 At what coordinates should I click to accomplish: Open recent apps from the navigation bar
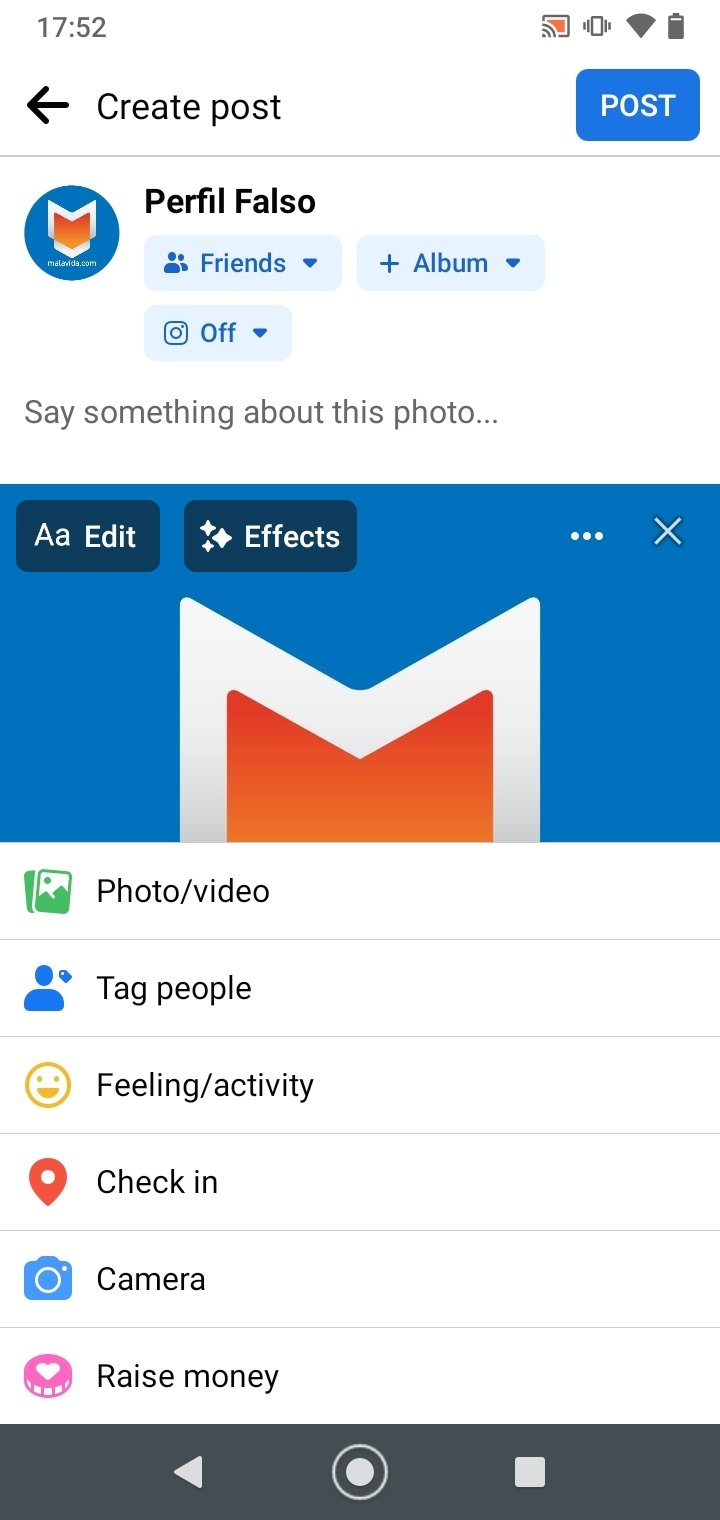click(x=530, y=1472)
